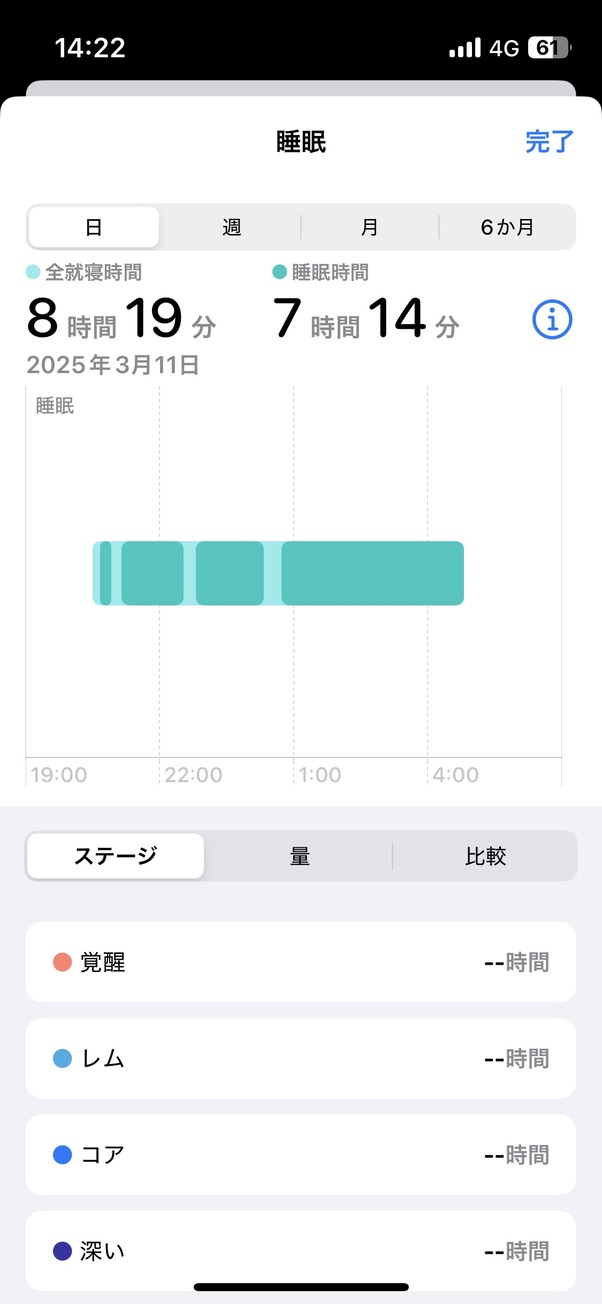Select the 覚醒 stage row
This screenshot has width=602, height=1304.
[300, 962]
